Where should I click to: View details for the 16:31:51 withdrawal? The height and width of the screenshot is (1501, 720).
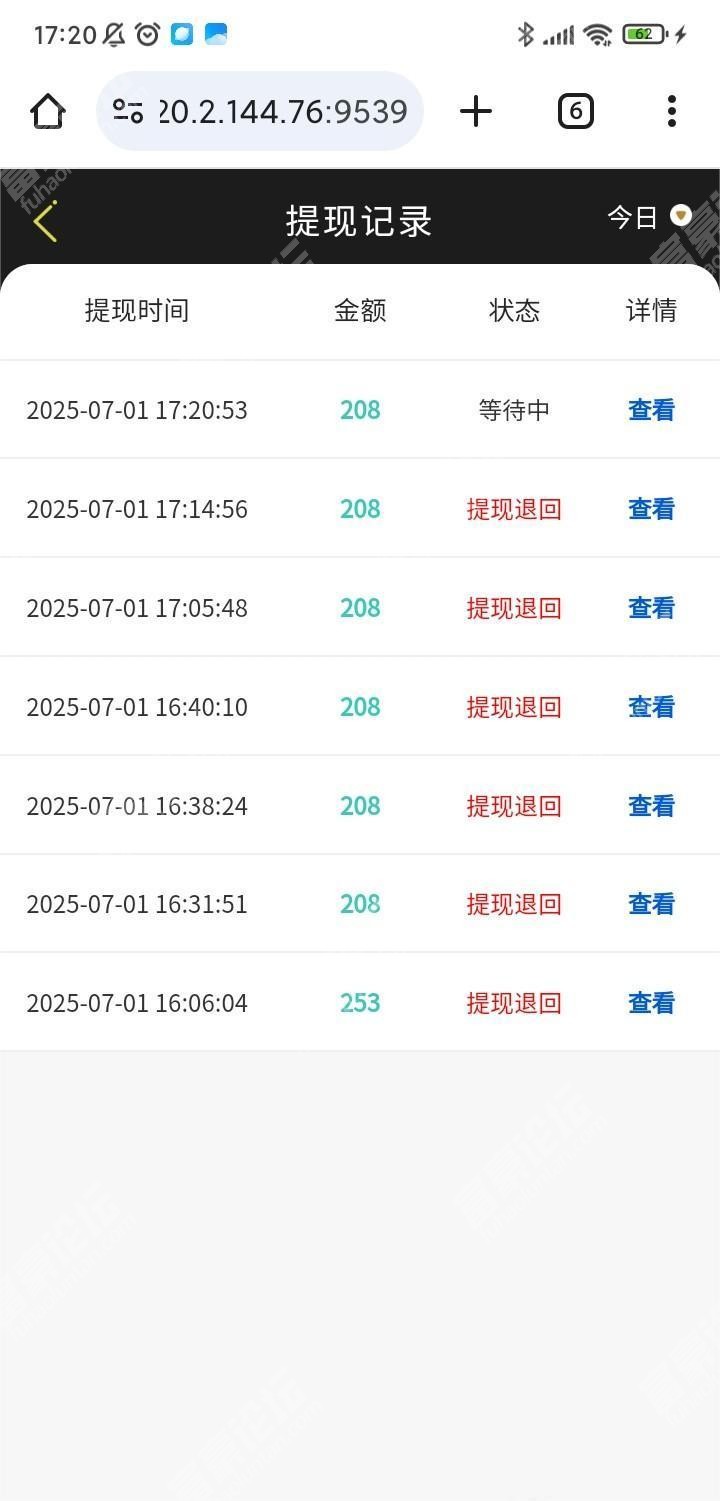tap(652, 904)
